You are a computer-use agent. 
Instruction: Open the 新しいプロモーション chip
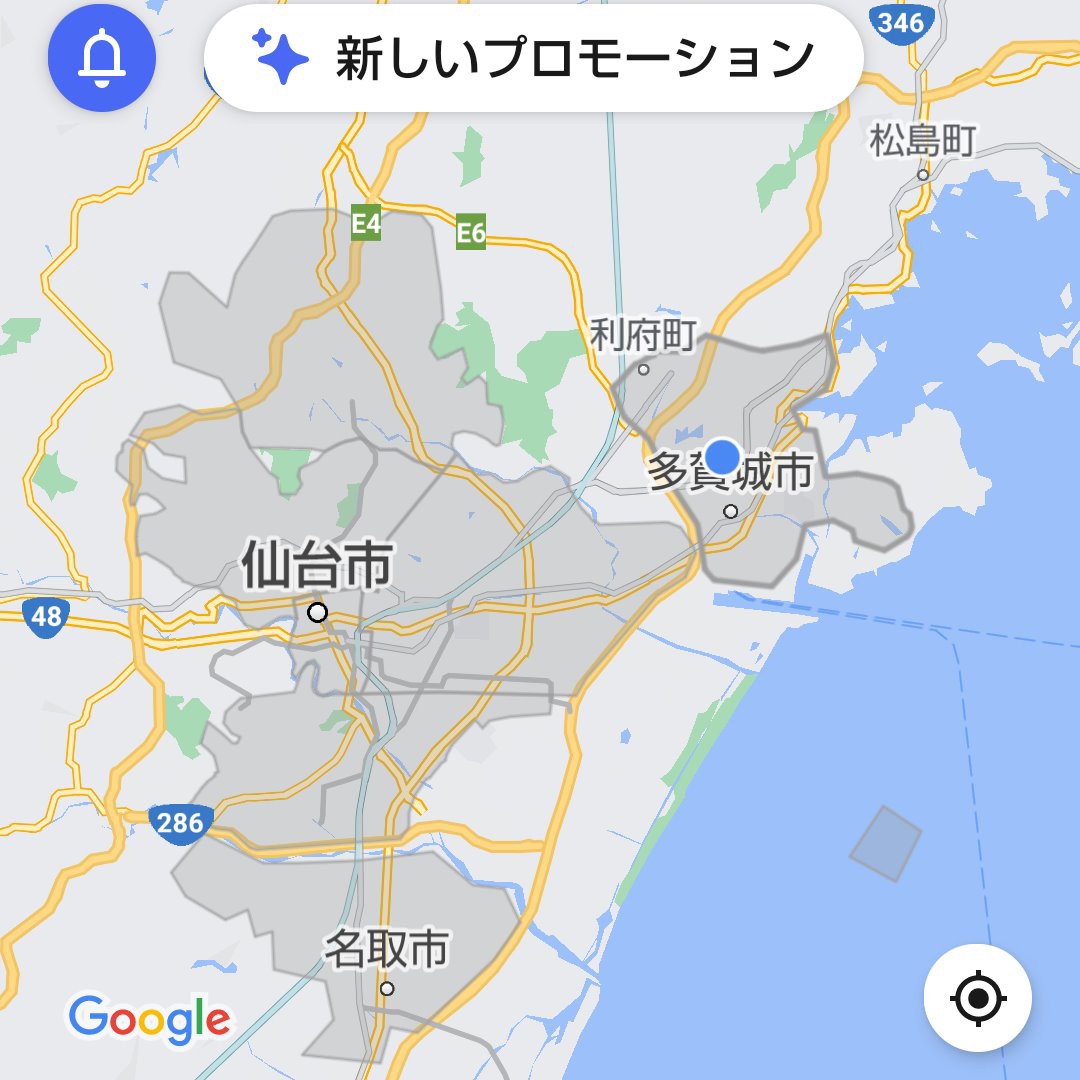point(534,58)
